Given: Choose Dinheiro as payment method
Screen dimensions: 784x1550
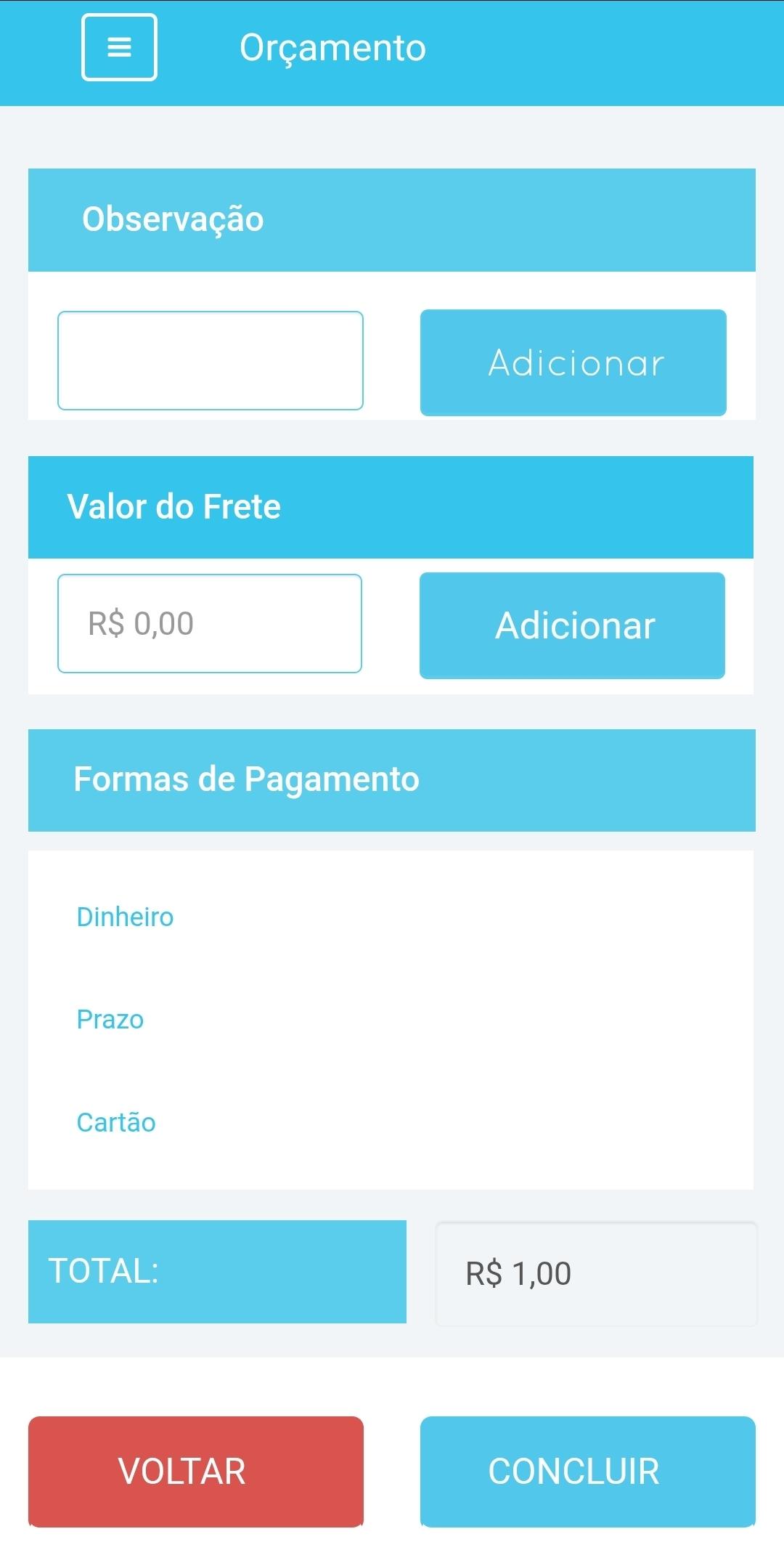Looking at the screenshot, I should pos(125,917).
